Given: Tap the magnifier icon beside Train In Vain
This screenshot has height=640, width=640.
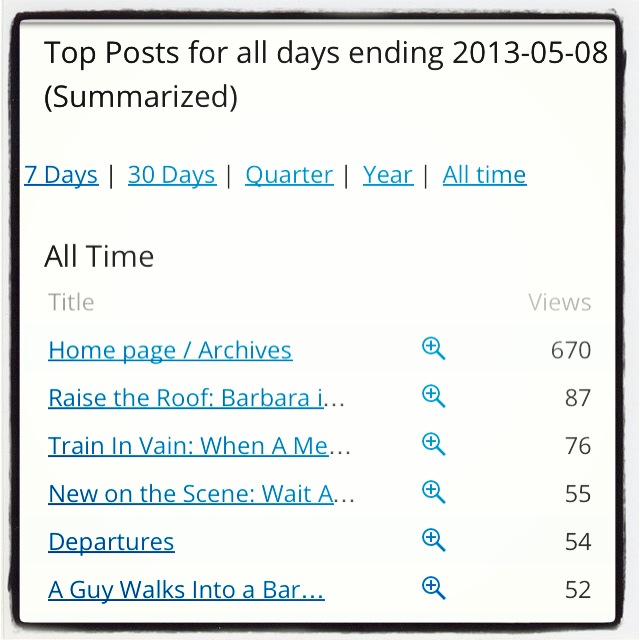Looking at the screenshot, I should pyautogui.click(x=433, y=444).
